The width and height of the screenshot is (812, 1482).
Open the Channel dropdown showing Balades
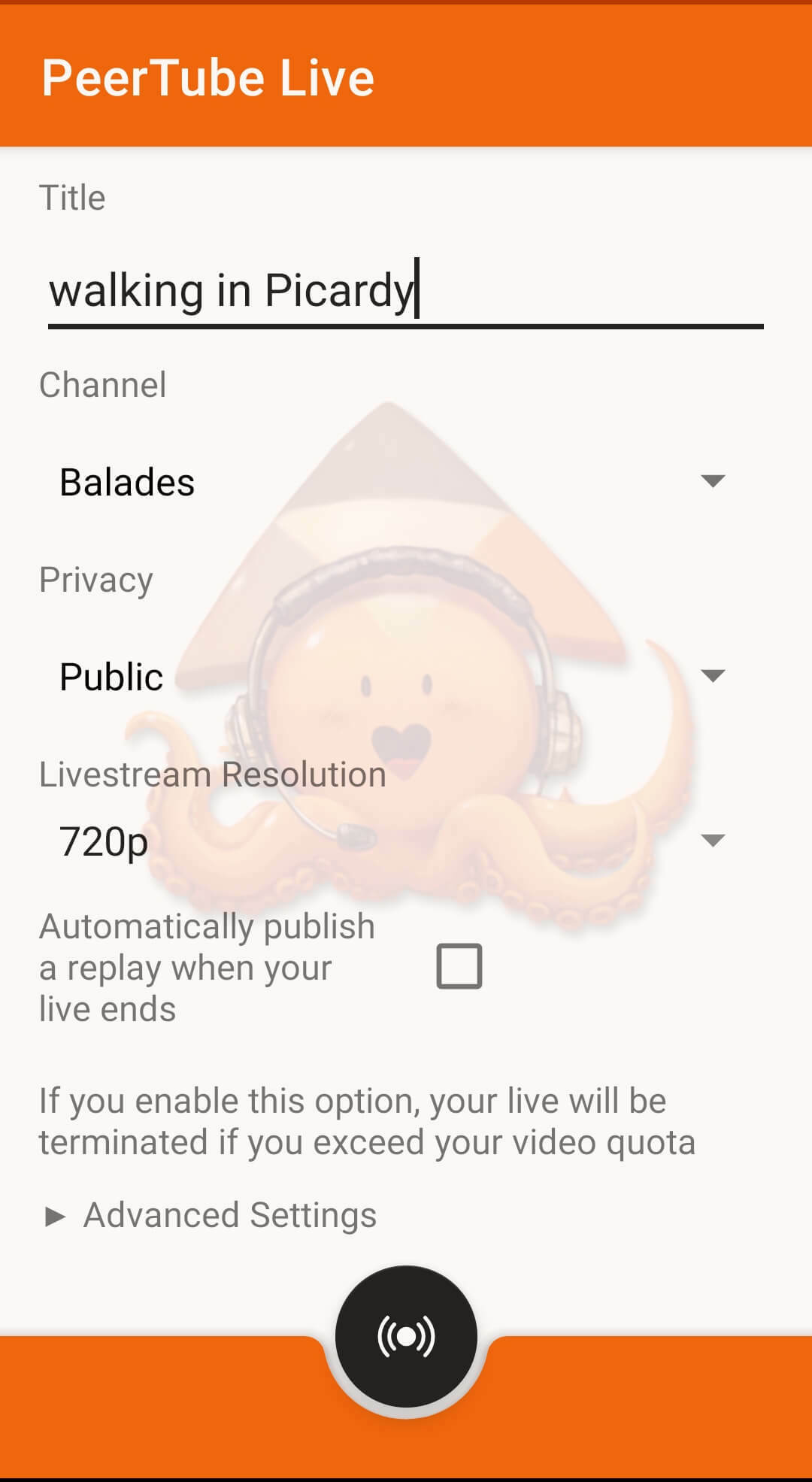(391, 481)
